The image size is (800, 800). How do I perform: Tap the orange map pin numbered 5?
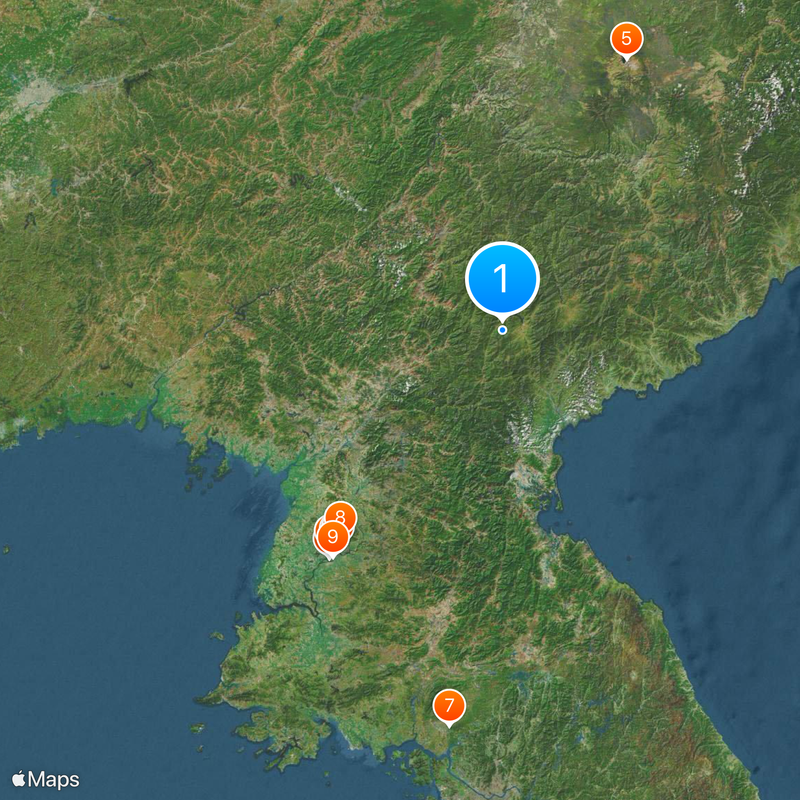[626, 39]
